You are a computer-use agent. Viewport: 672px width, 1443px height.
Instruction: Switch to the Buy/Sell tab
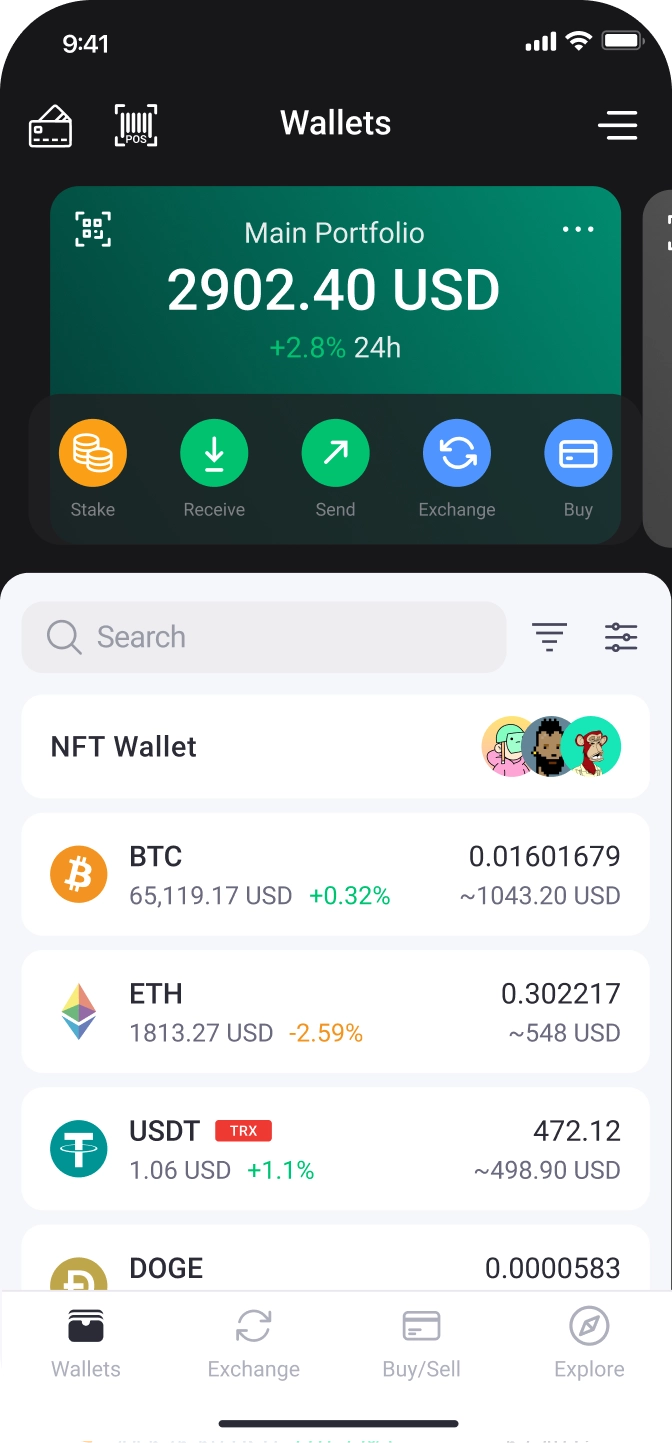[422, 1344]
